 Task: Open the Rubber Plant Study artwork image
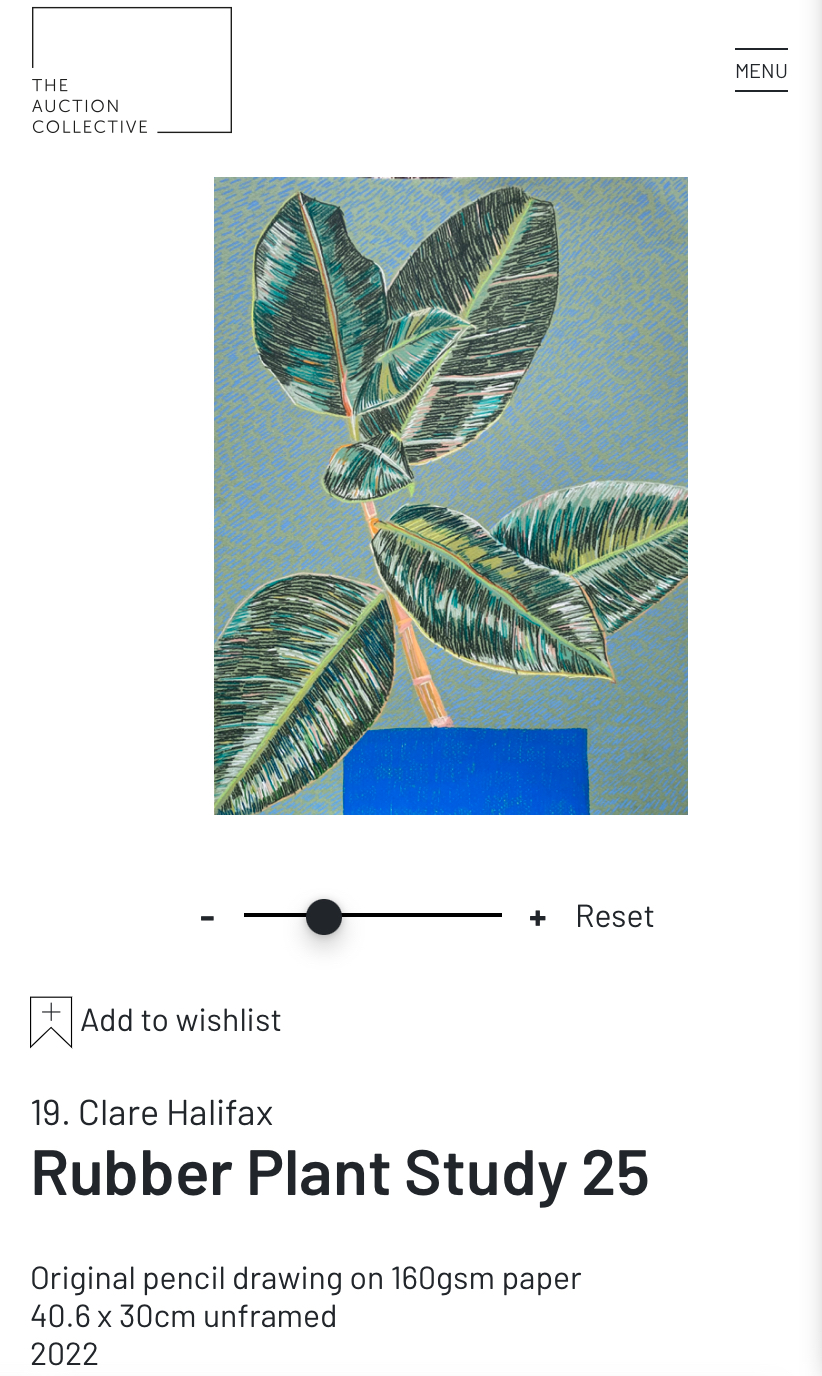(x=451, y=496)
